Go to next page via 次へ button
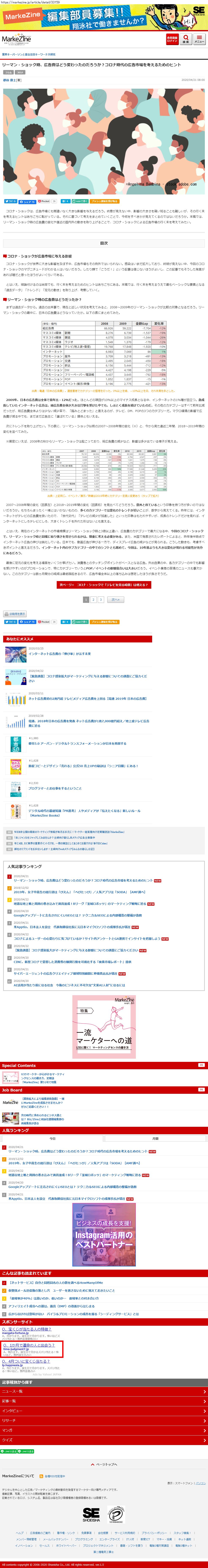 point(115,599)
